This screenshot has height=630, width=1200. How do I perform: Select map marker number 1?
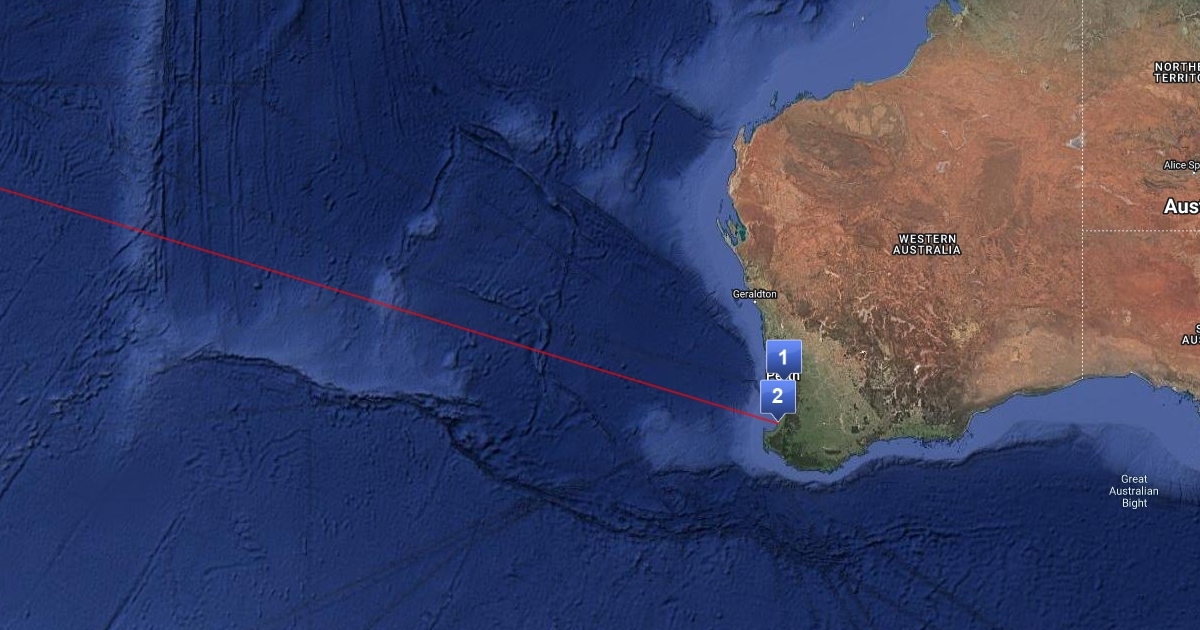[x=784, y=356]
